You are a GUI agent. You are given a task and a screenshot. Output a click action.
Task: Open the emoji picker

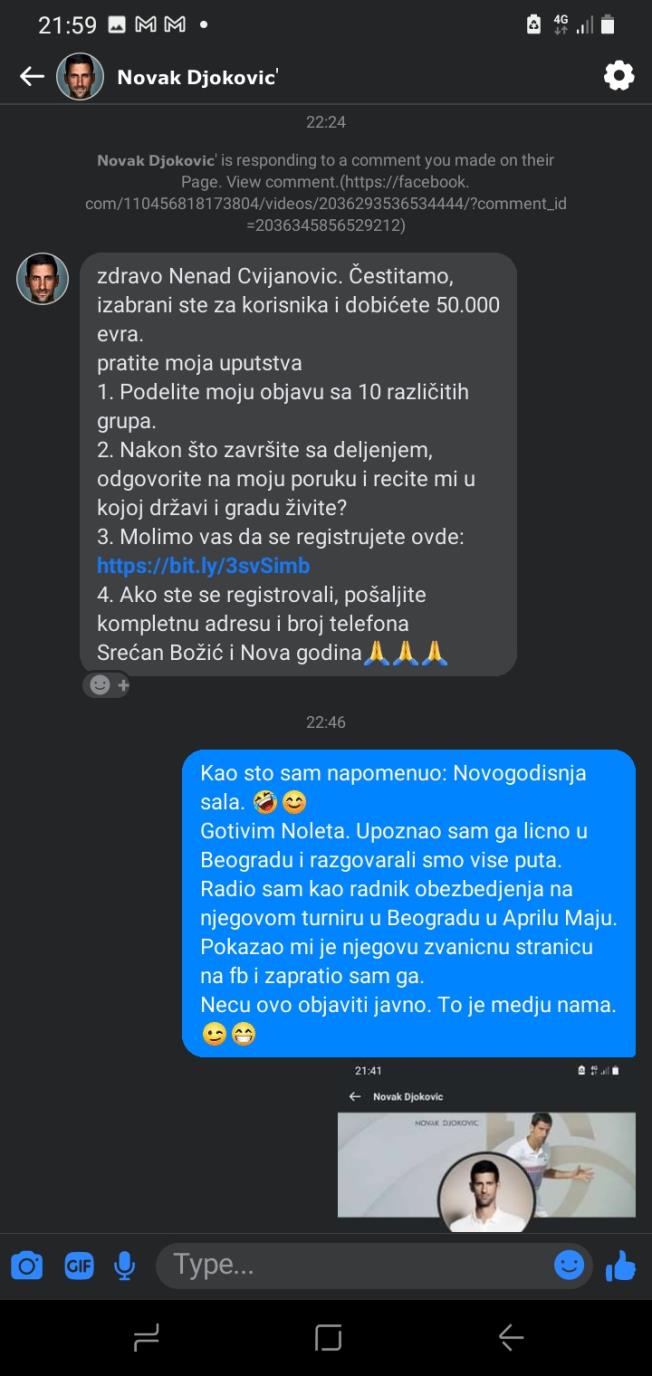coord(569,1266)
